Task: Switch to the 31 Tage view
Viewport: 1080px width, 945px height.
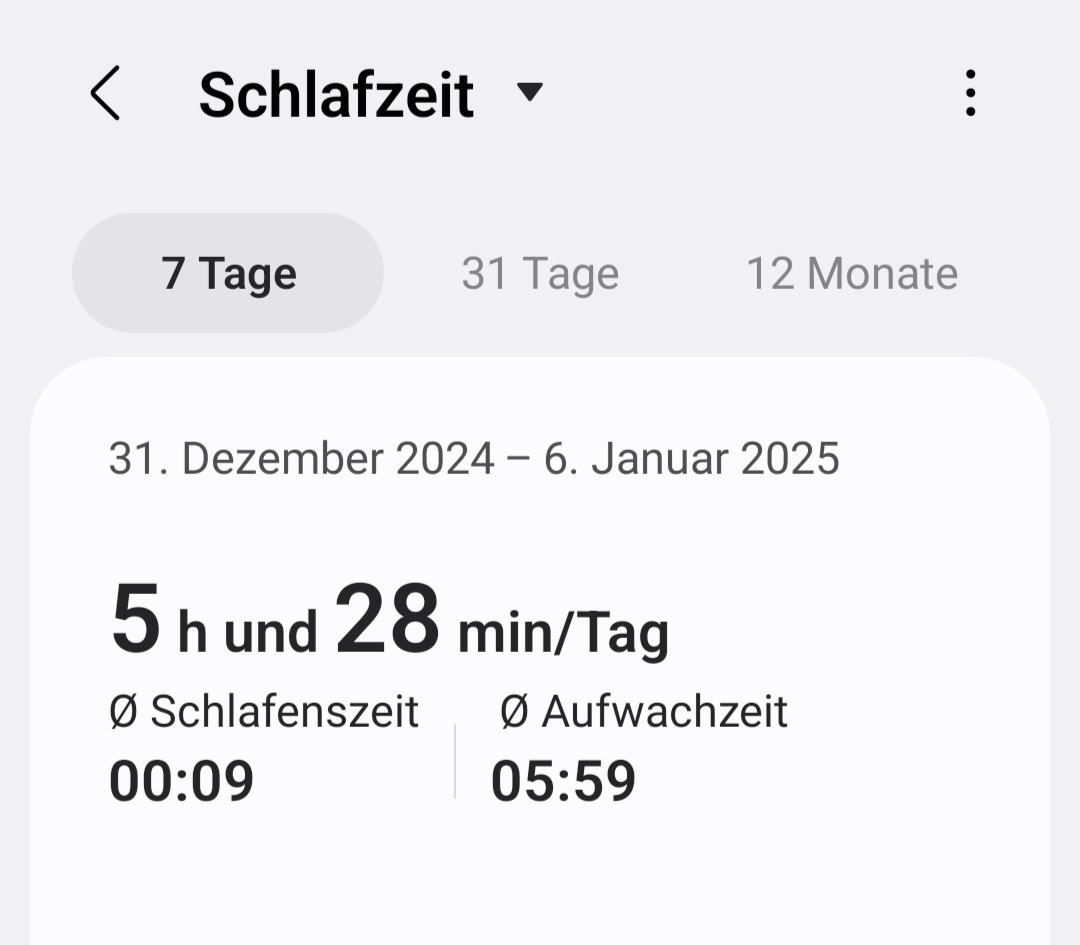Action: point(540,273)
